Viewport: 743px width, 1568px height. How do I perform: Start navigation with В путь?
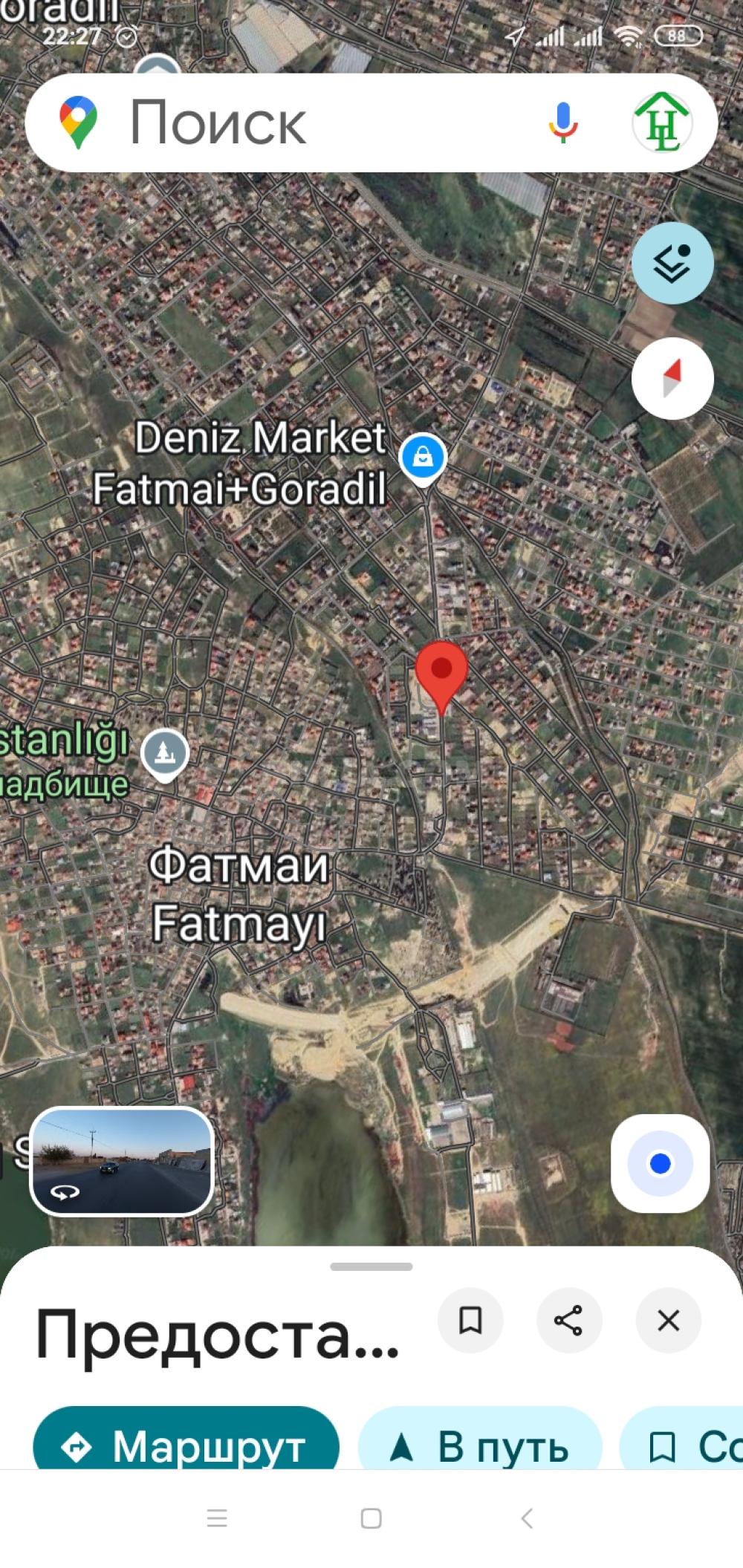click(480, 1445)
